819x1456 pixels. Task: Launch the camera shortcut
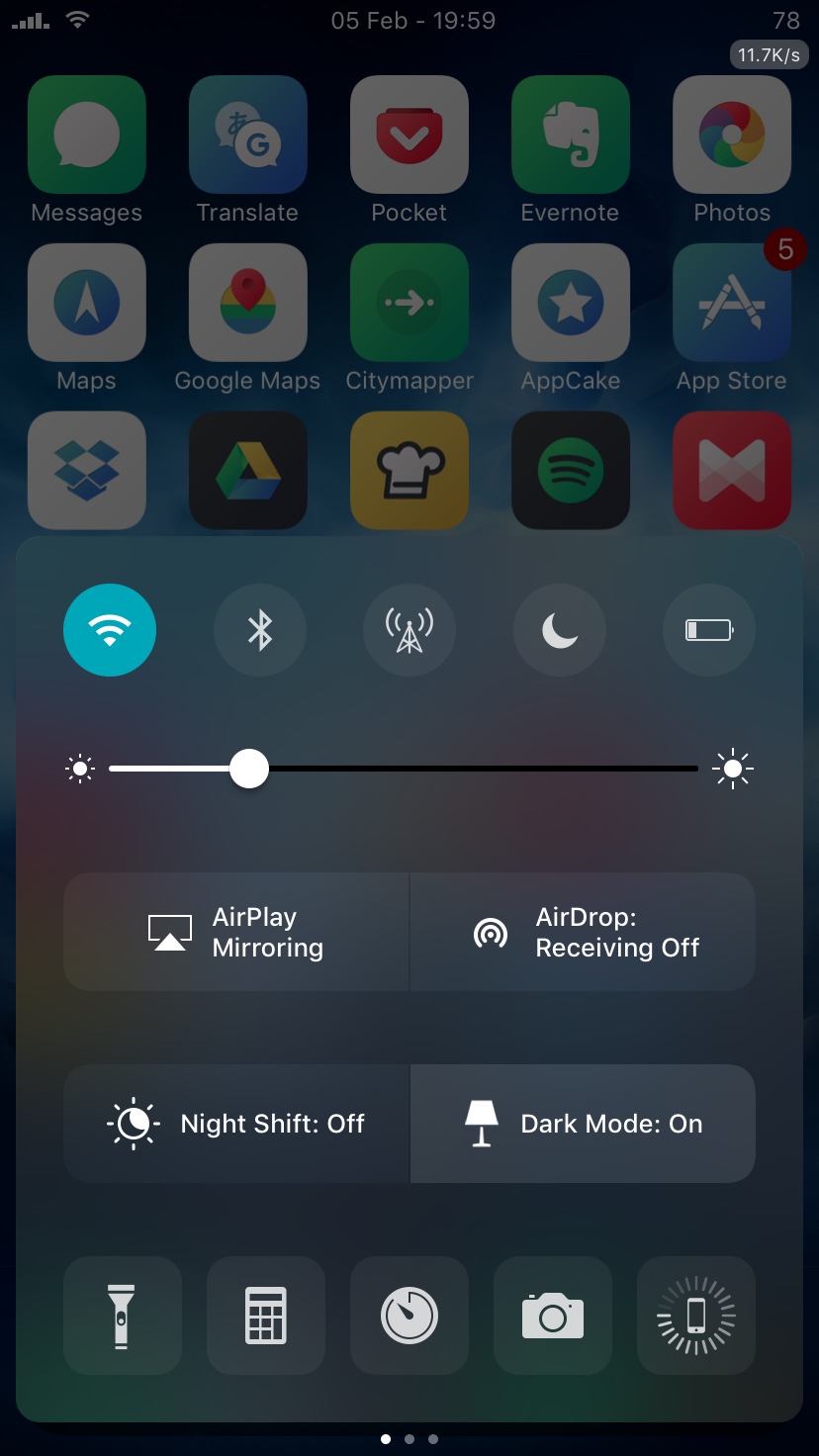click(x=553, y=1316)
